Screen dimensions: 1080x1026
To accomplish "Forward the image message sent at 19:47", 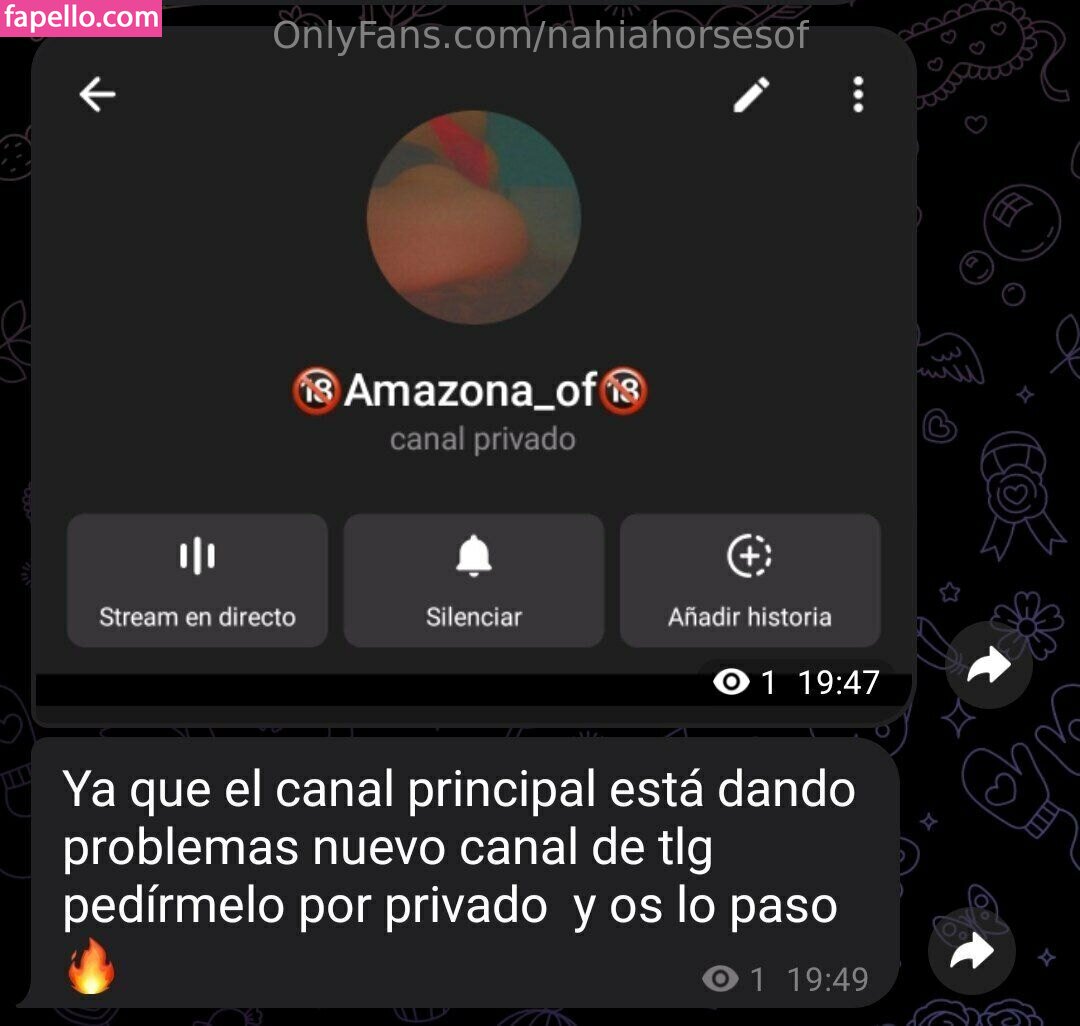I will [989, 665].
